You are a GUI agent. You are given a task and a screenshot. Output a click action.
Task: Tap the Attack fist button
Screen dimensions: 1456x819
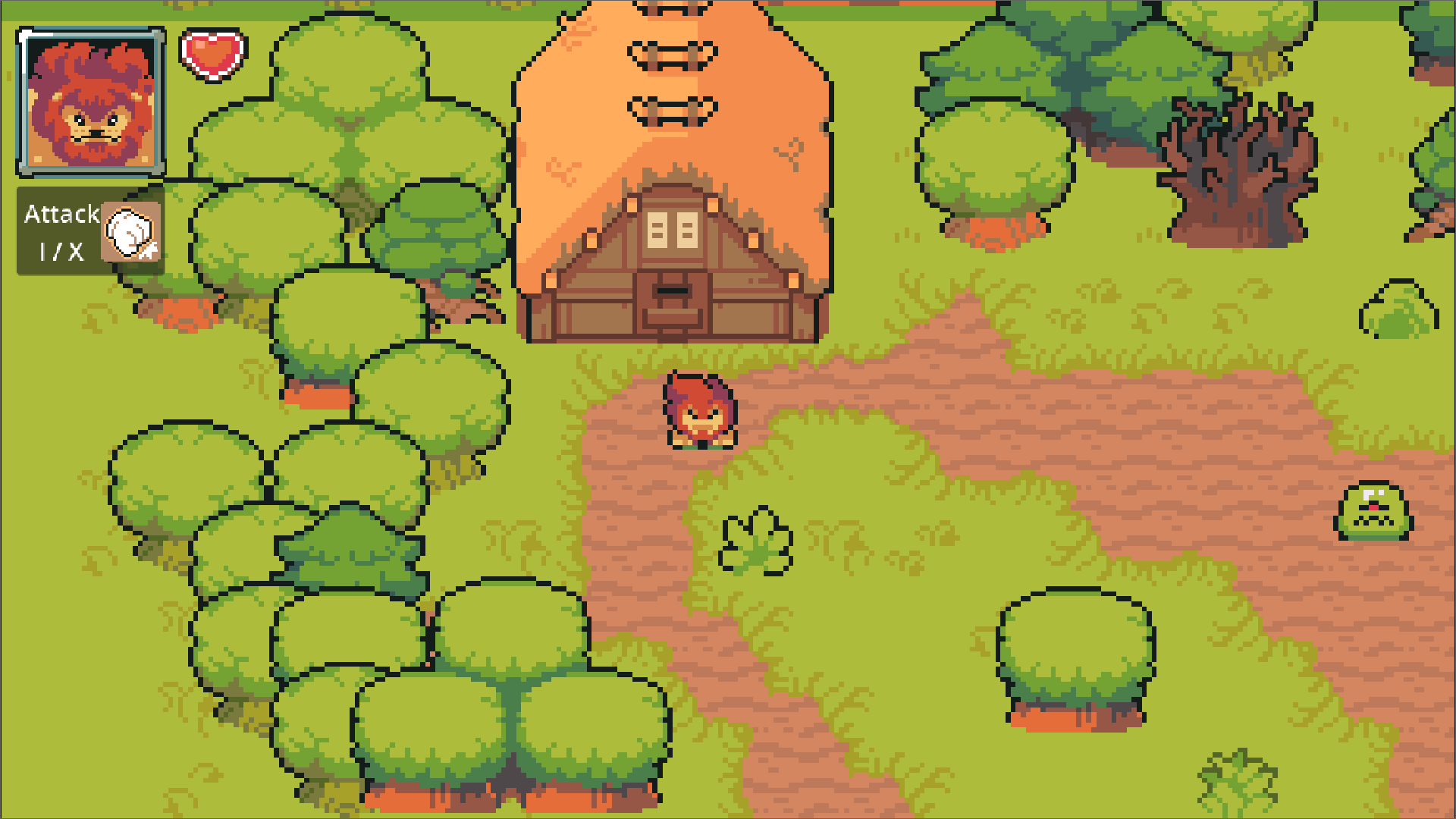coord(130,232)
